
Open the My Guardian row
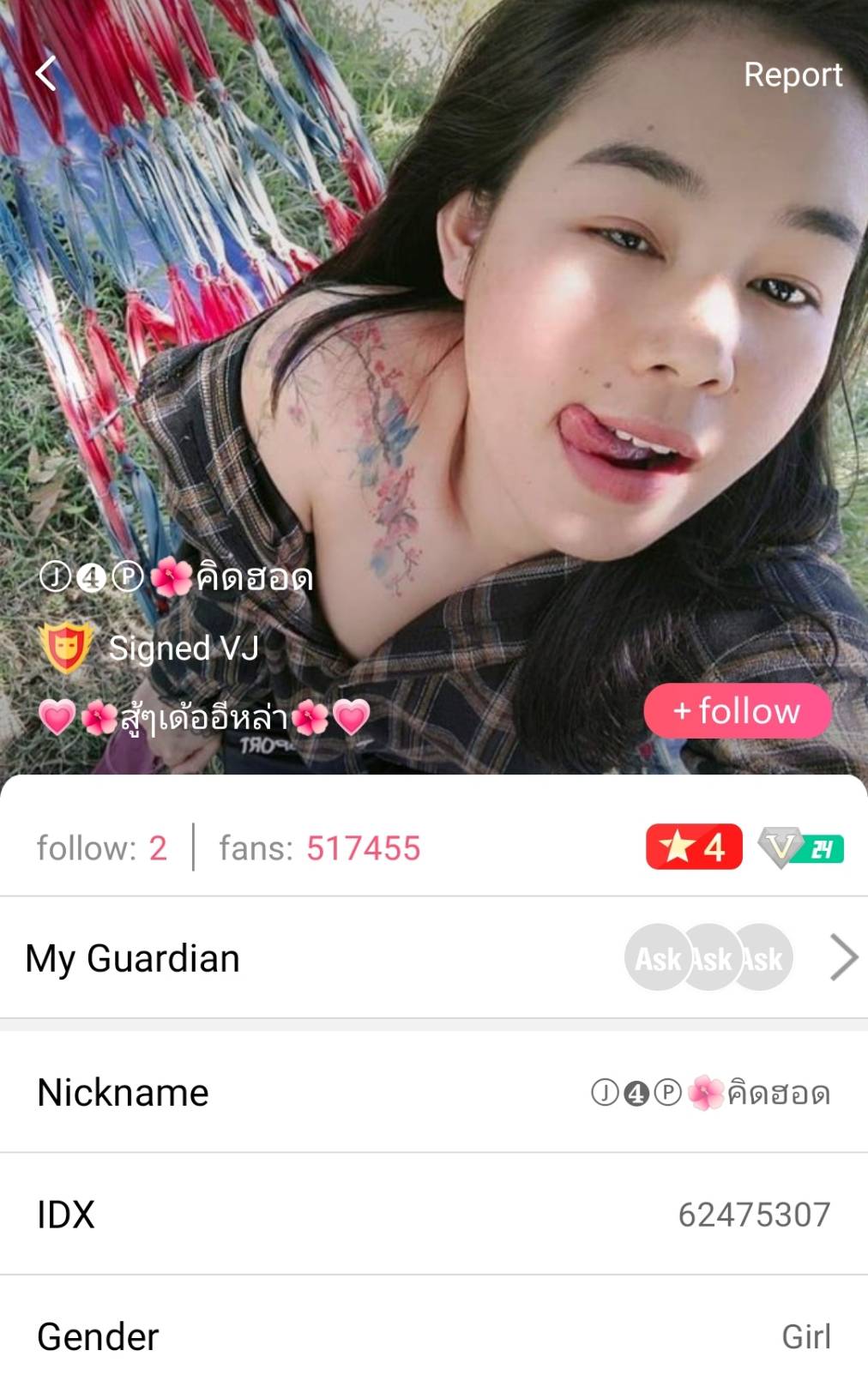pos(433,958)
